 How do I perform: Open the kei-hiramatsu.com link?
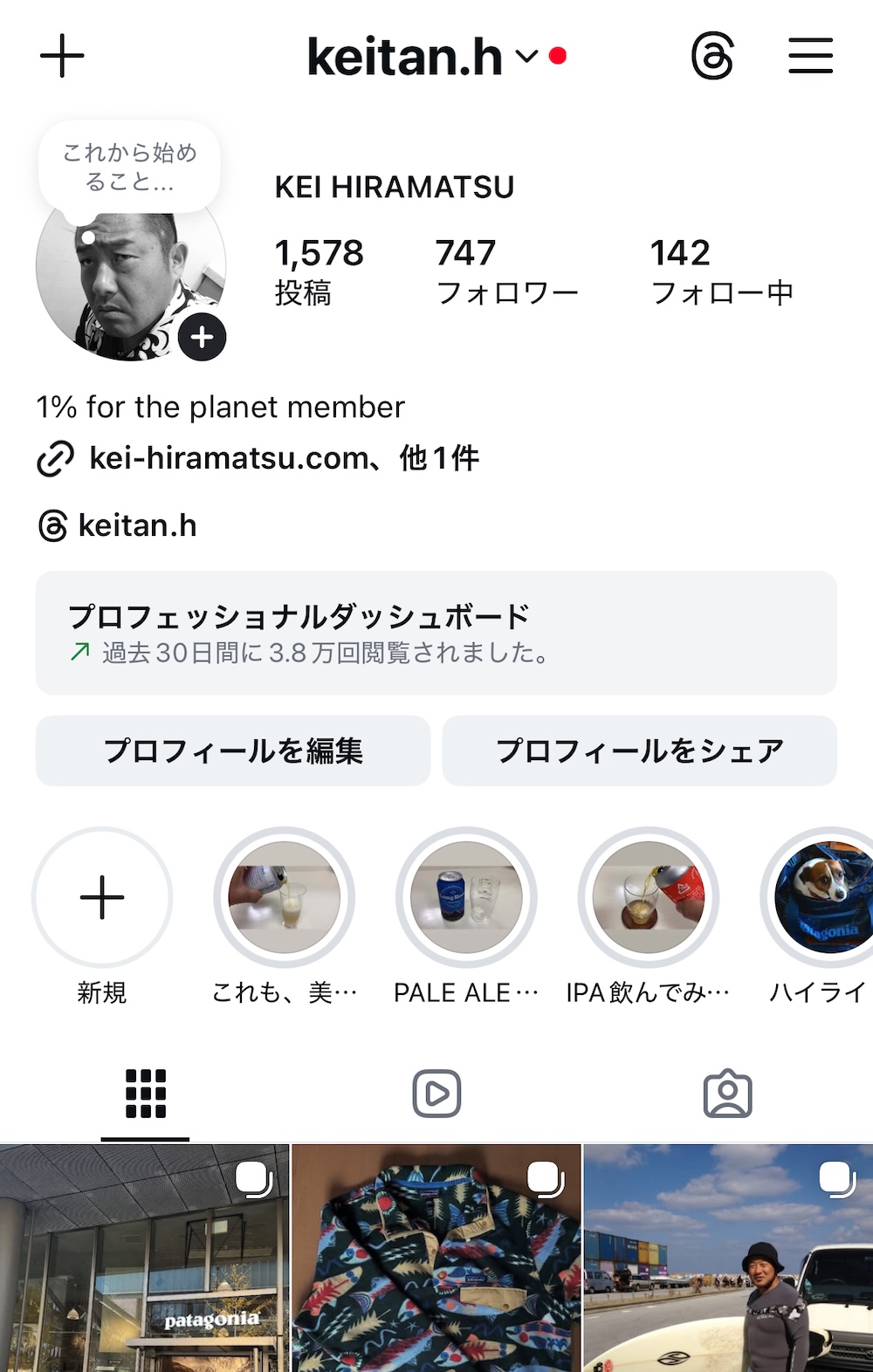[229, 458]
